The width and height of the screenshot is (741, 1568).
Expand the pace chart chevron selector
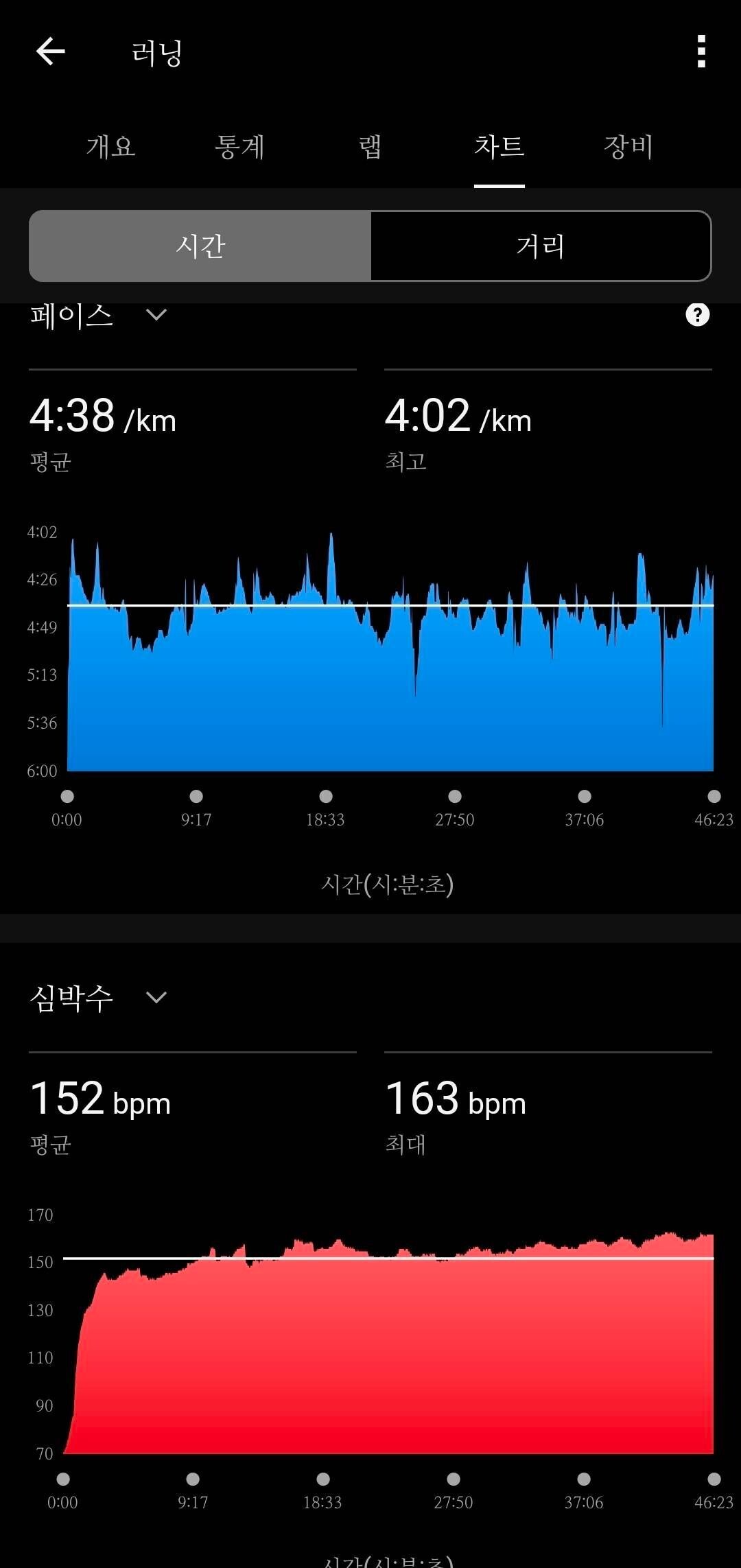155,315
